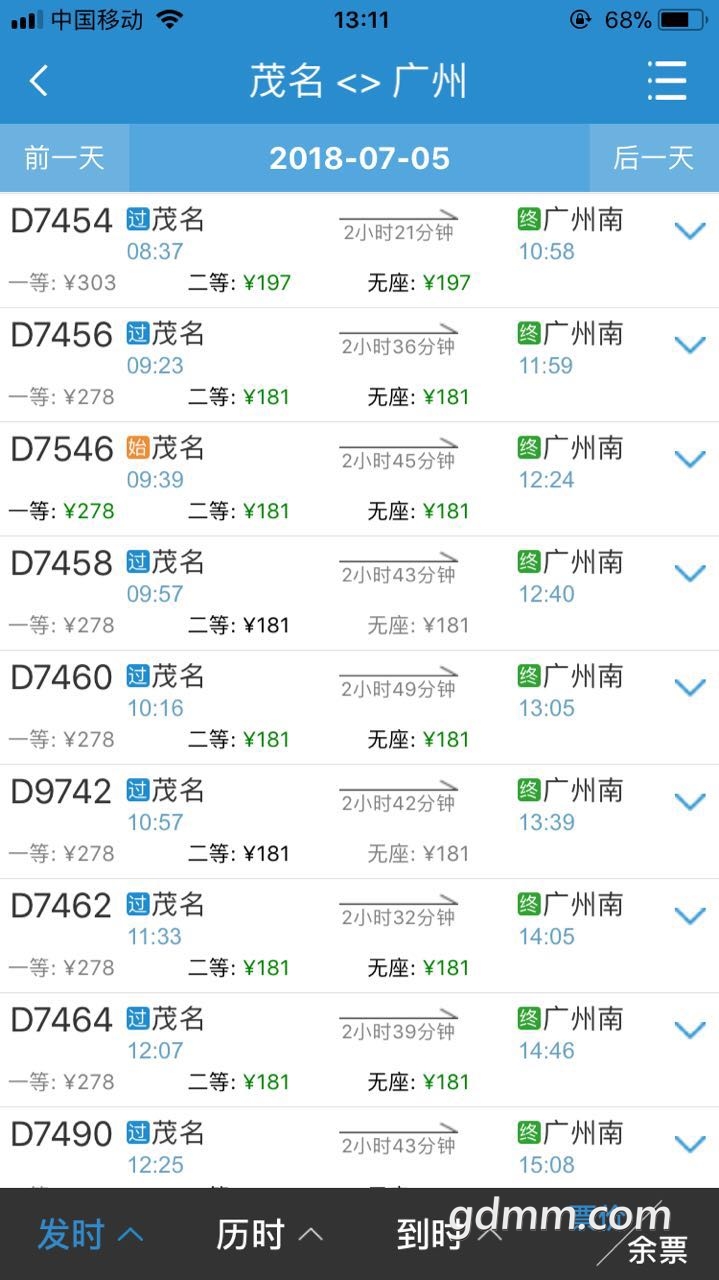Expand details for train D7546

coord(690,459)
